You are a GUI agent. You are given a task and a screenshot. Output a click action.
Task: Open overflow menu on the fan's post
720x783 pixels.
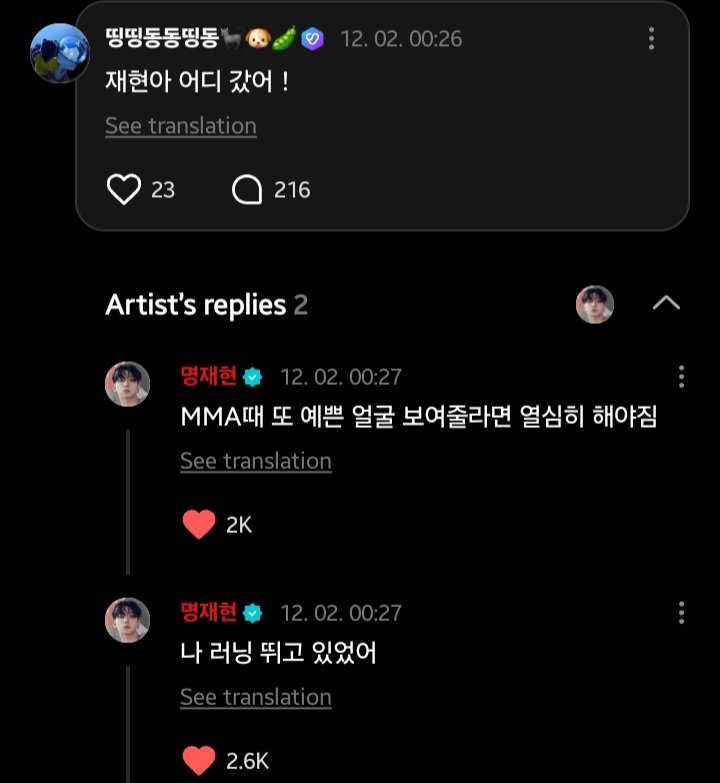(651, 39)
